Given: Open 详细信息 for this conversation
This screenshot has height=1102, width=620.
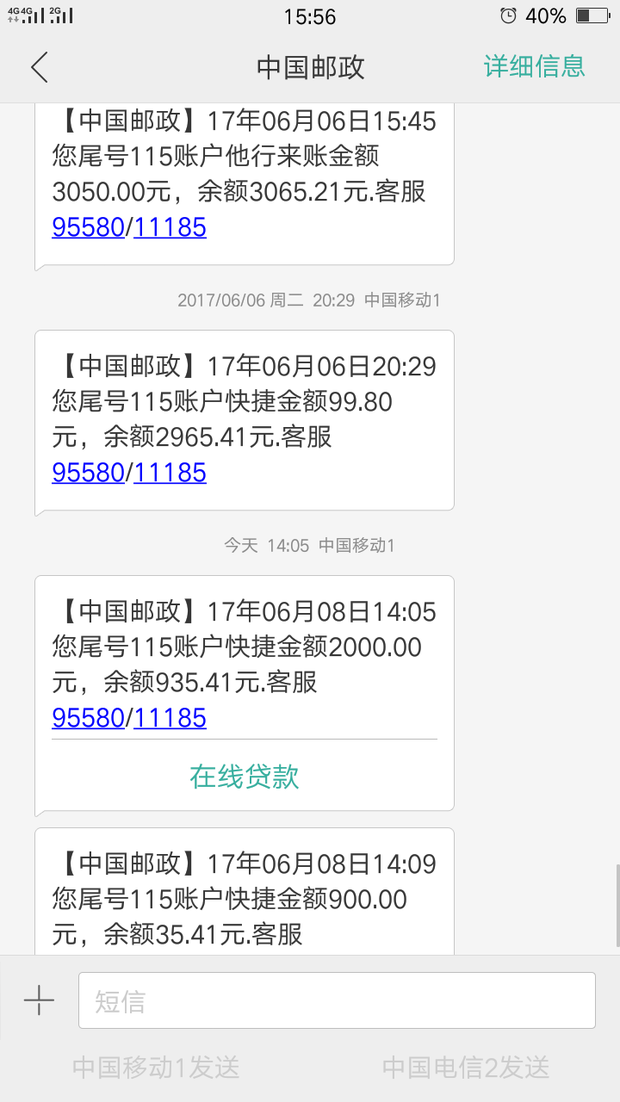Looking at the screenshot, I should (x=534, y=67).
